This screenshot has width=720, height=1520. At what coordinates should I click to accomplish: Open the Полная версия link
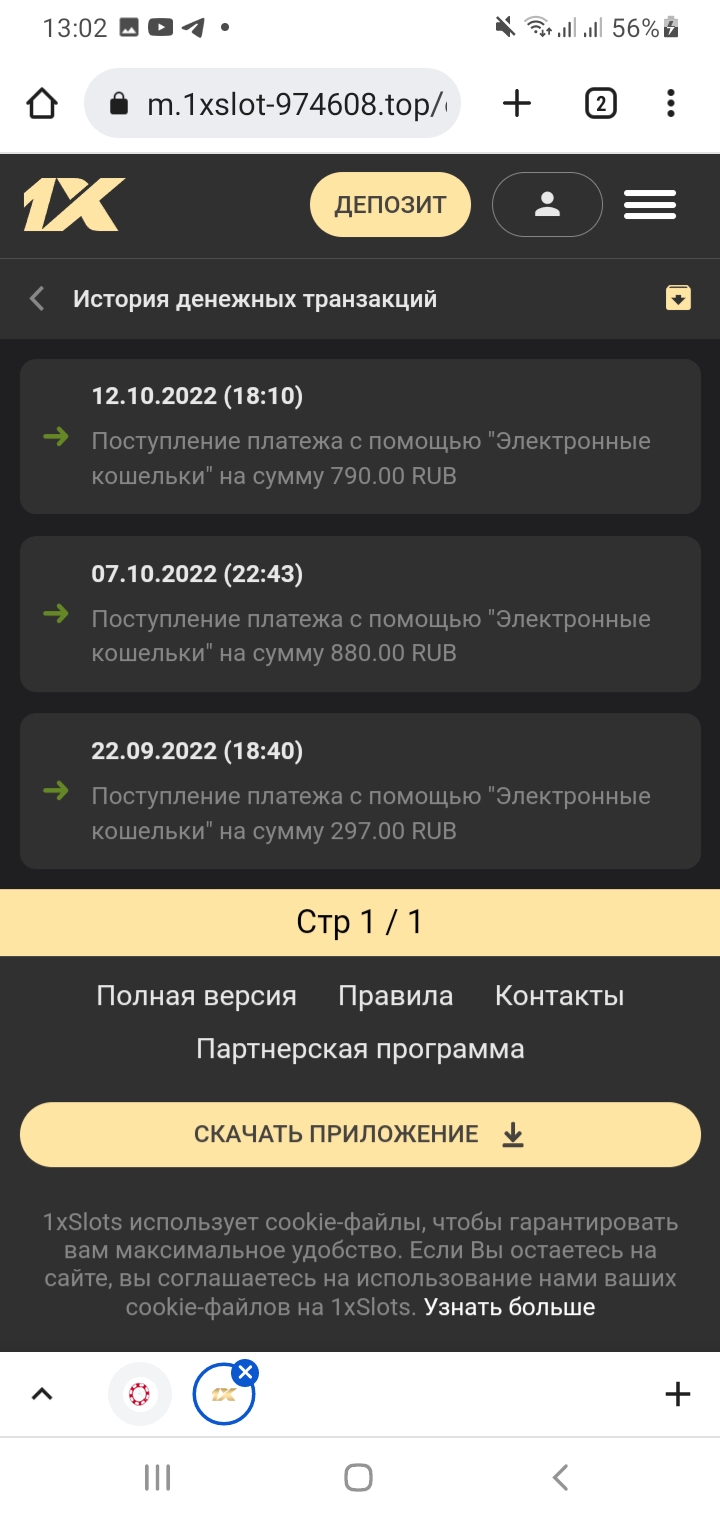point(196,996)
